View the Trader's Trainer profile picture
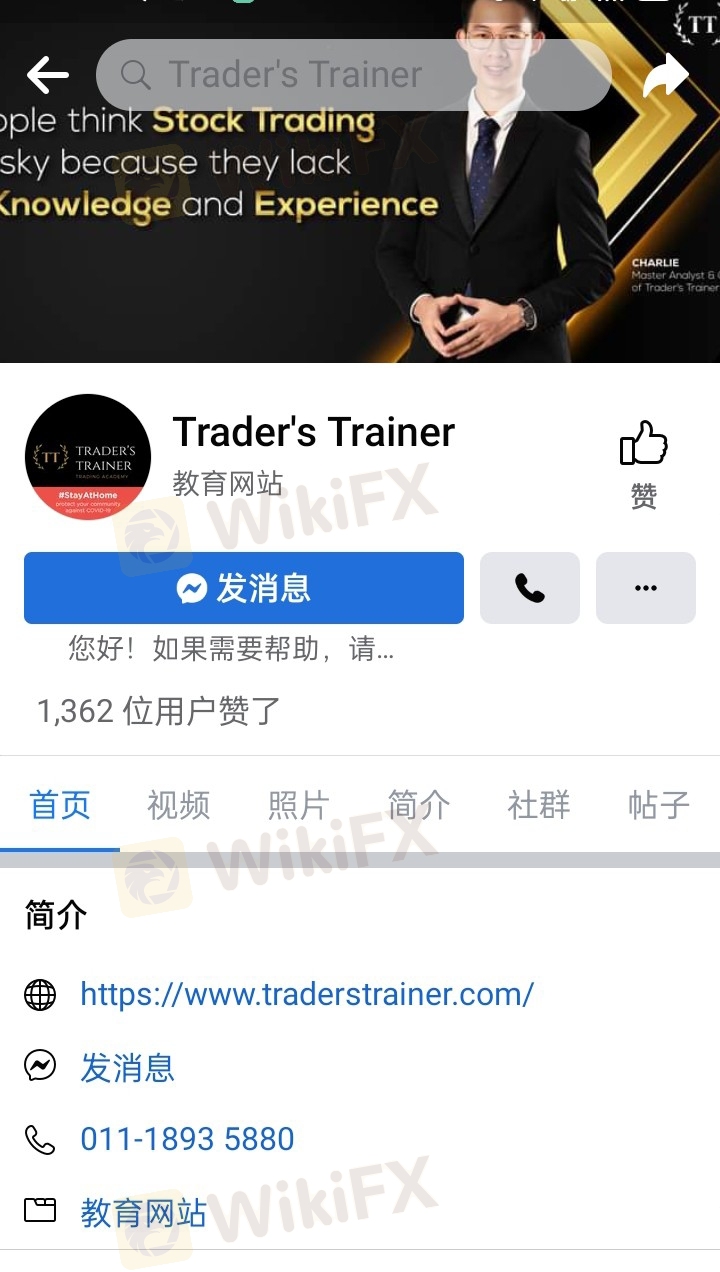Viewport: 720px width, 1272px height. click(88, 457)
